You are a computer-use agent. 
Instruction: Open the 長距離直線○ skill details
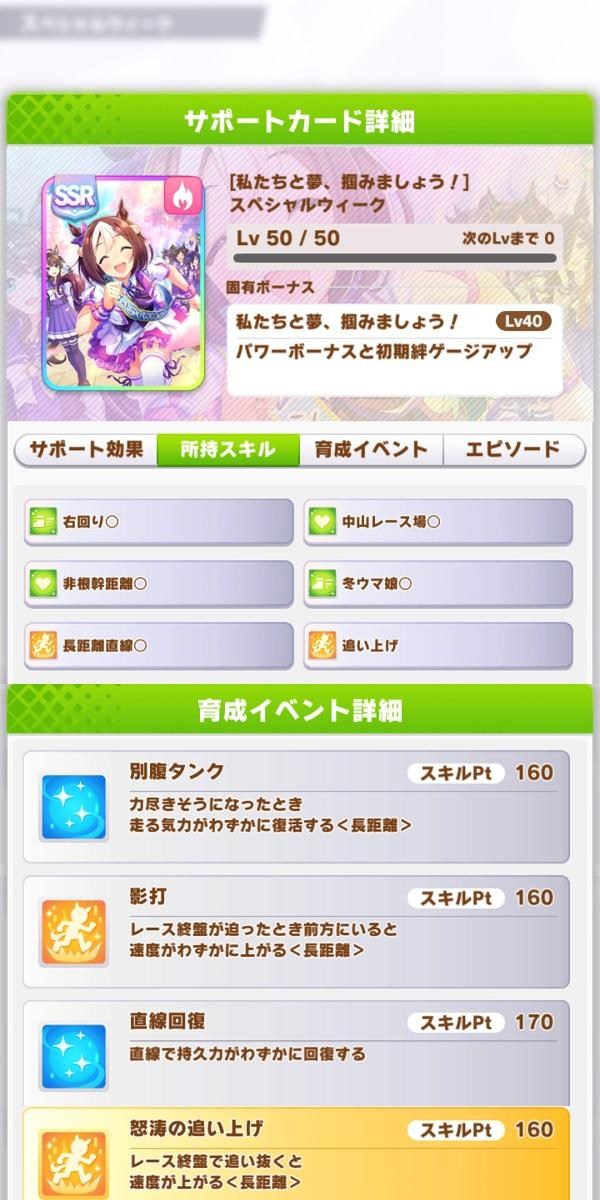point(159,645)
